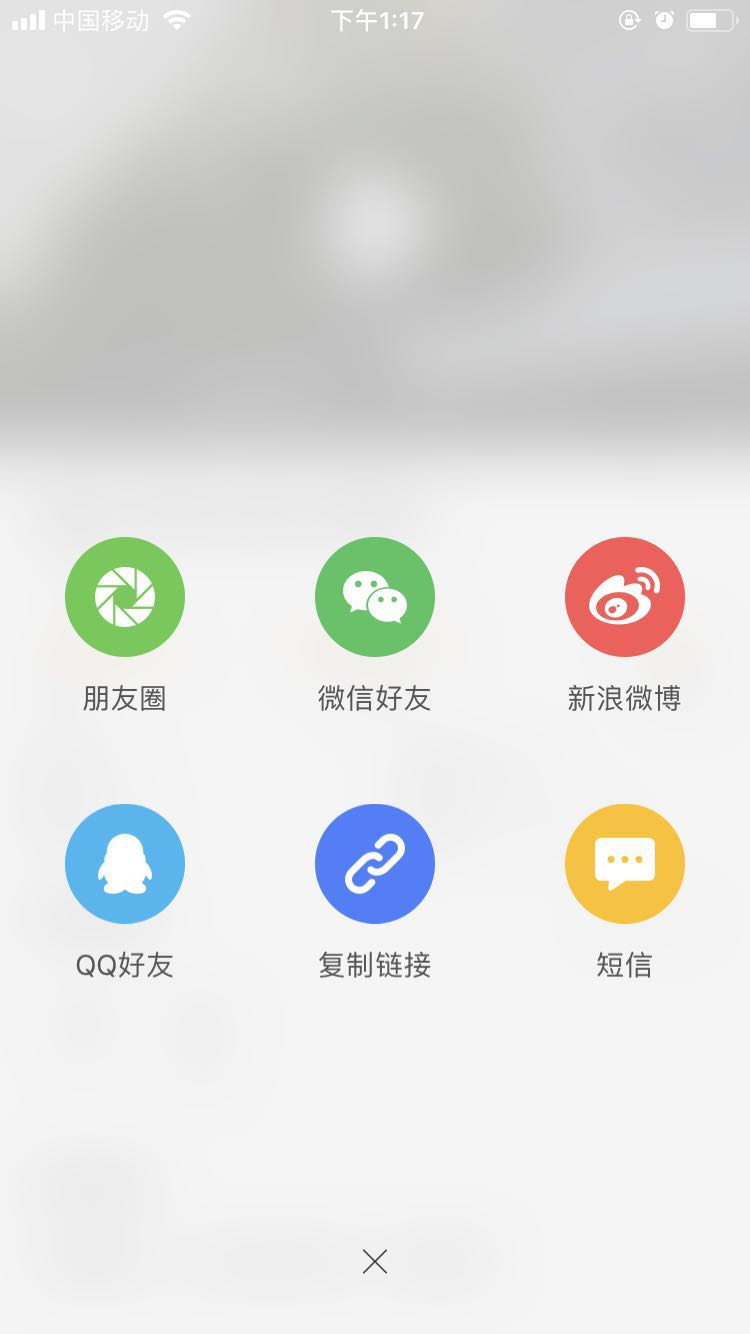Send to a WeChat friend (微信好友)
The image size is (750, 1334).
pos(375,597)
